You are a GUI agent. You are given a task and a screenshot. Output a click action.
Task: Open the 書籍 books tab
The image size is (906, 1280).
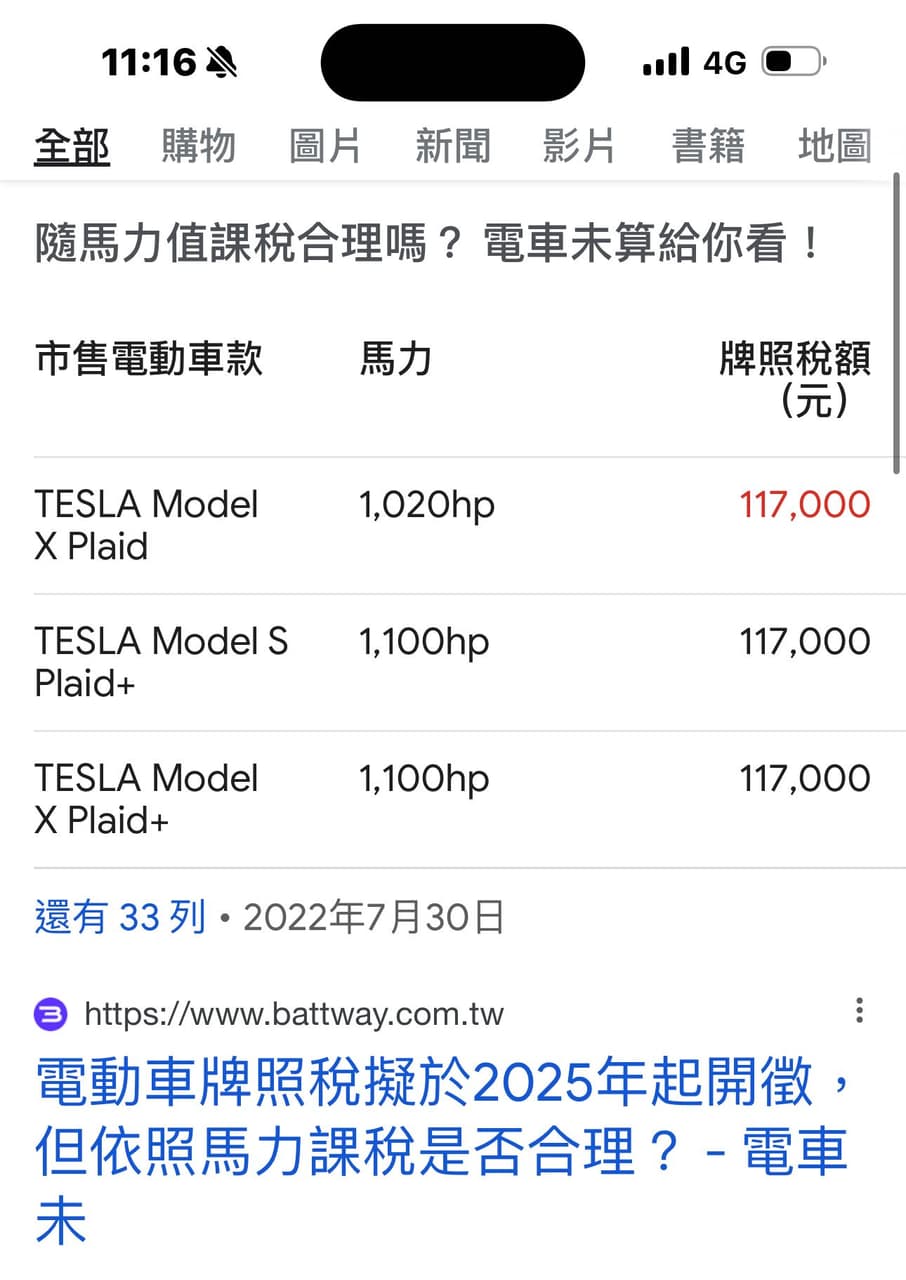click(708, 145)
